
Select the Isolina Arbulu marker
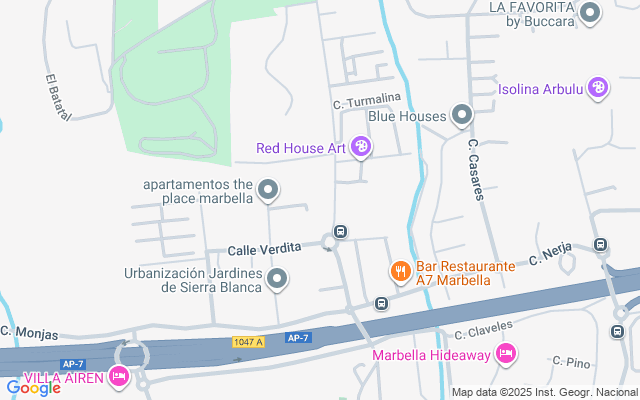[599, 88]
